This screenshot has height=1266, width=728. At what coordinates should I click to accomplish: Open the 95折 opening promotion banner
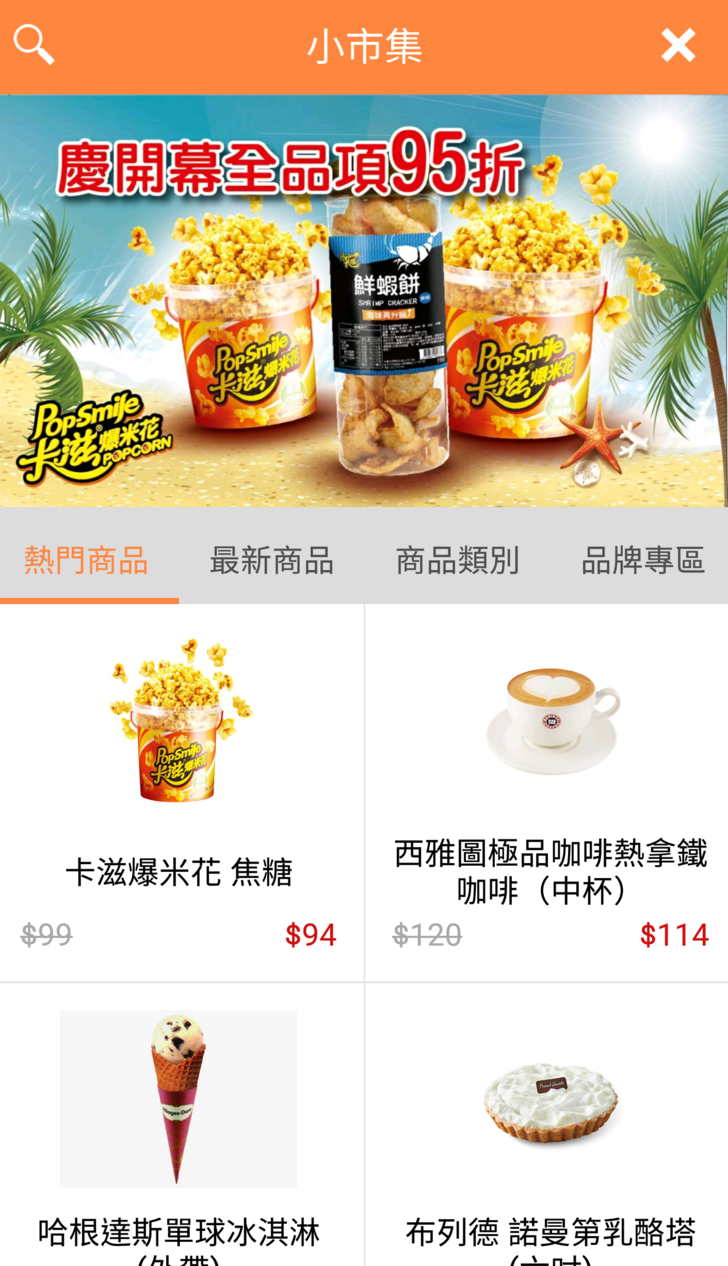pos(364,300)
